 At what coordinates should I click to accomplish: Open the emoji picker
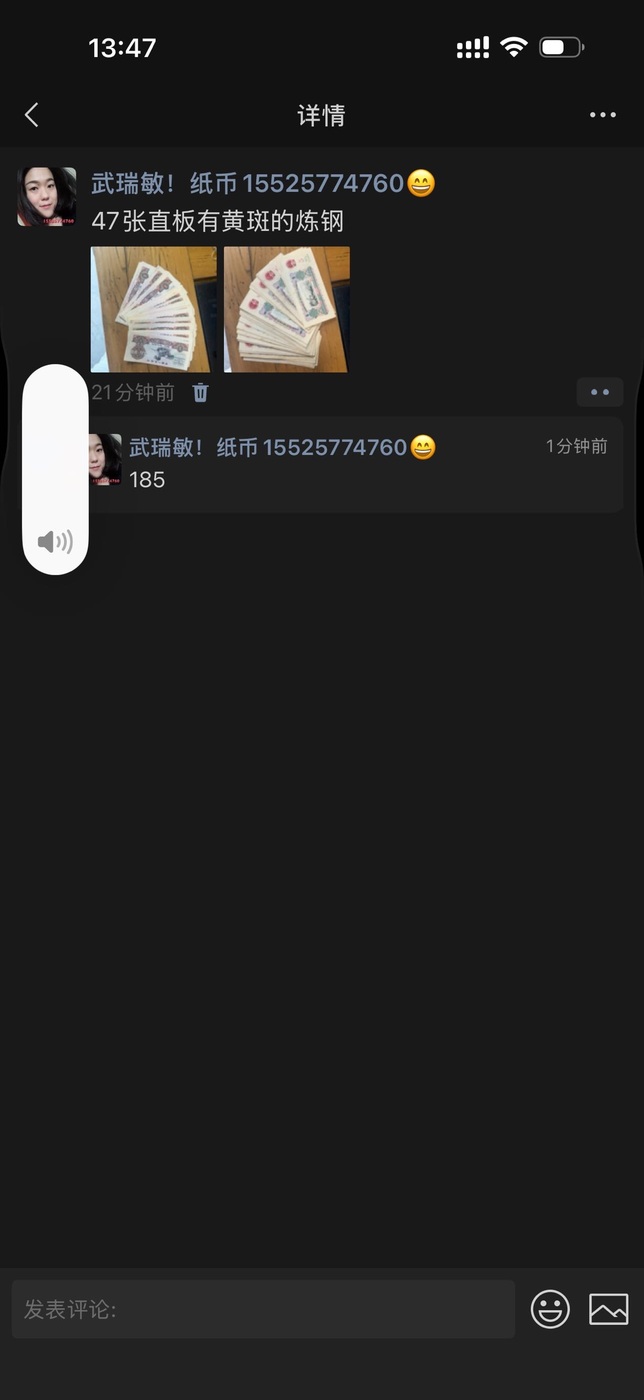(550, 1309)
